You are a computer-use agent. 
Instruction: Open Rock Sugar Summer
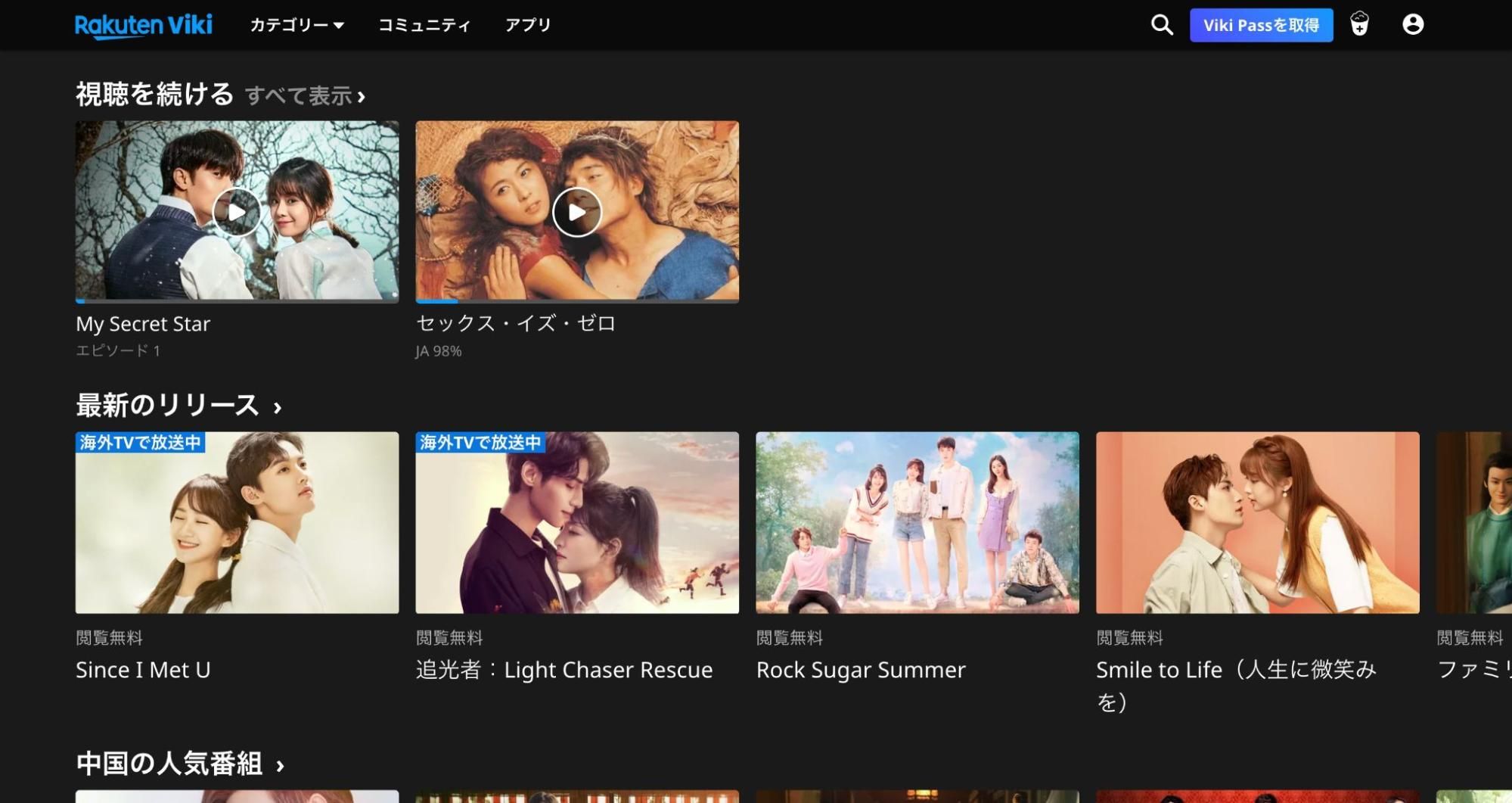(917, 522)
